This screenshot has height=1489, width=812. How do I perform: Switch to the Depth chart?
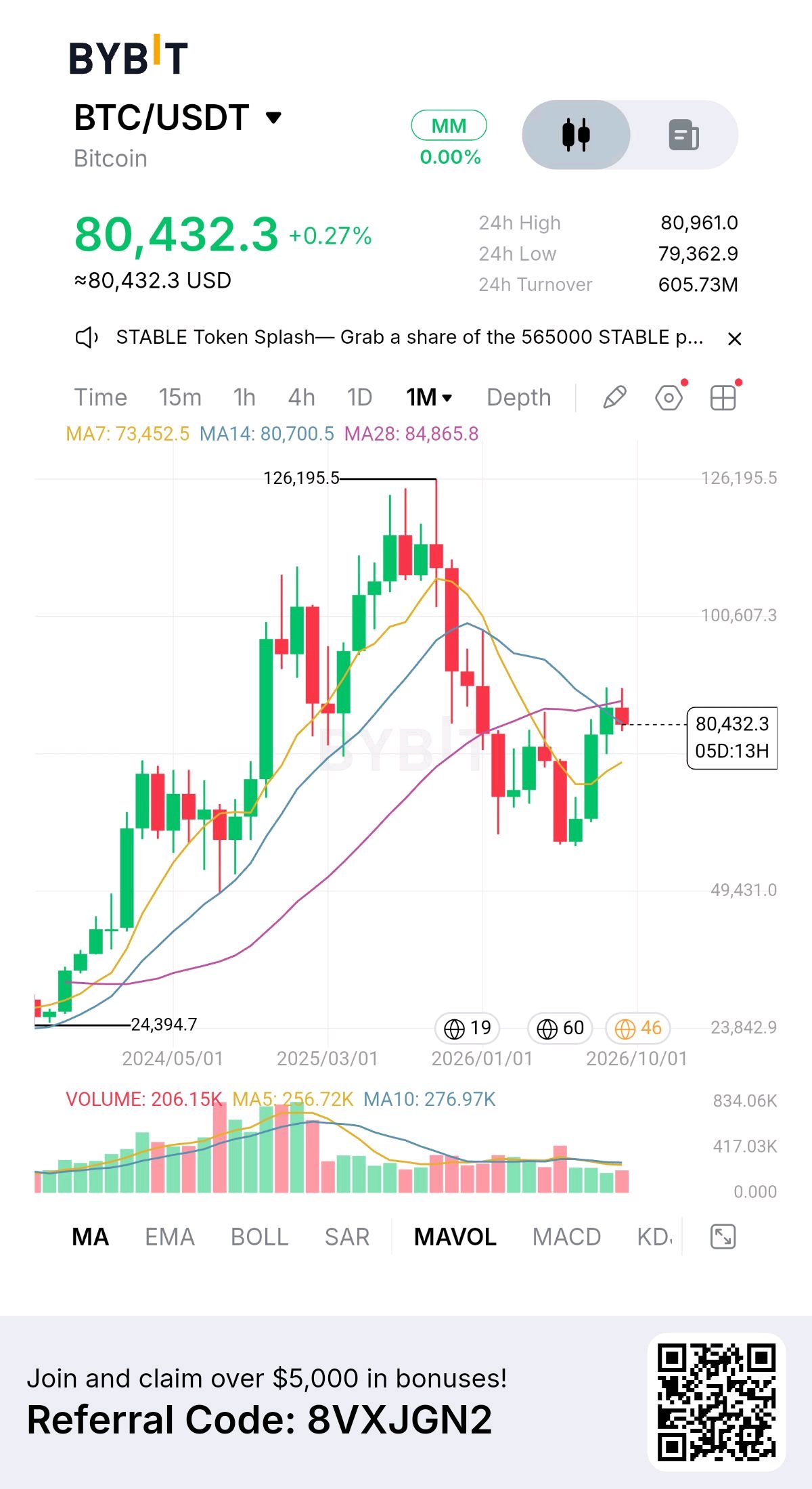(519, 397)
